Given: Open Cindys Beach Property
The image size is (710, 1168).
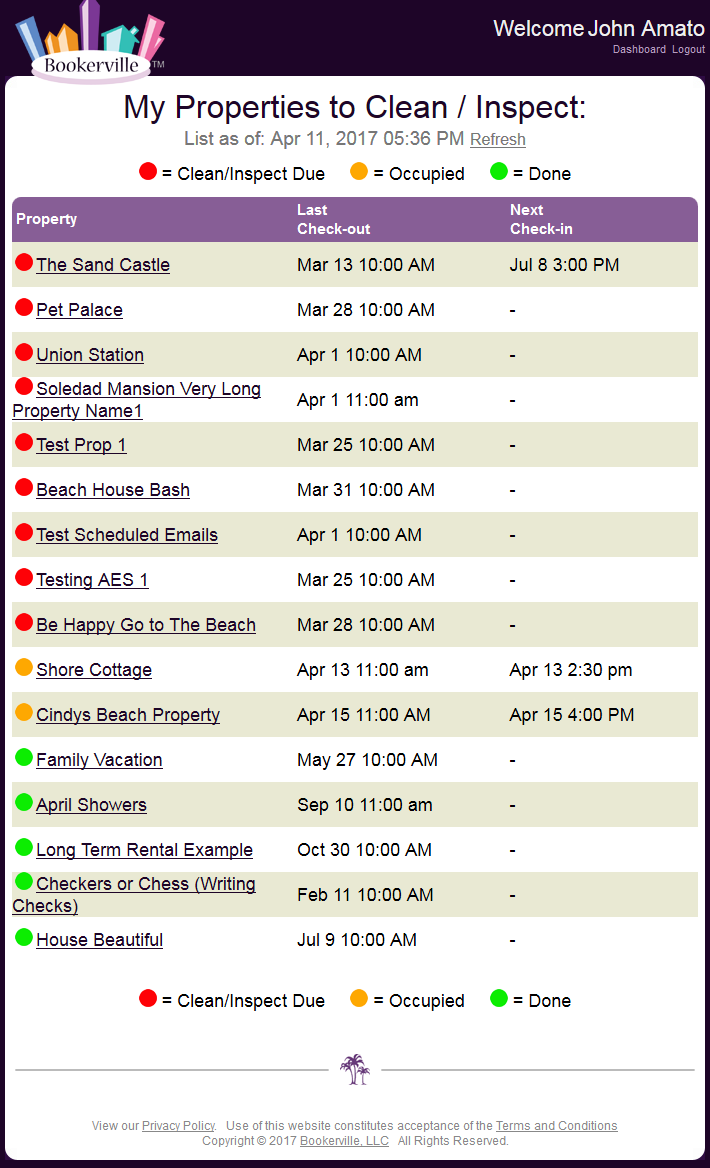Looking at the screenshot, I should pos(128,715).
